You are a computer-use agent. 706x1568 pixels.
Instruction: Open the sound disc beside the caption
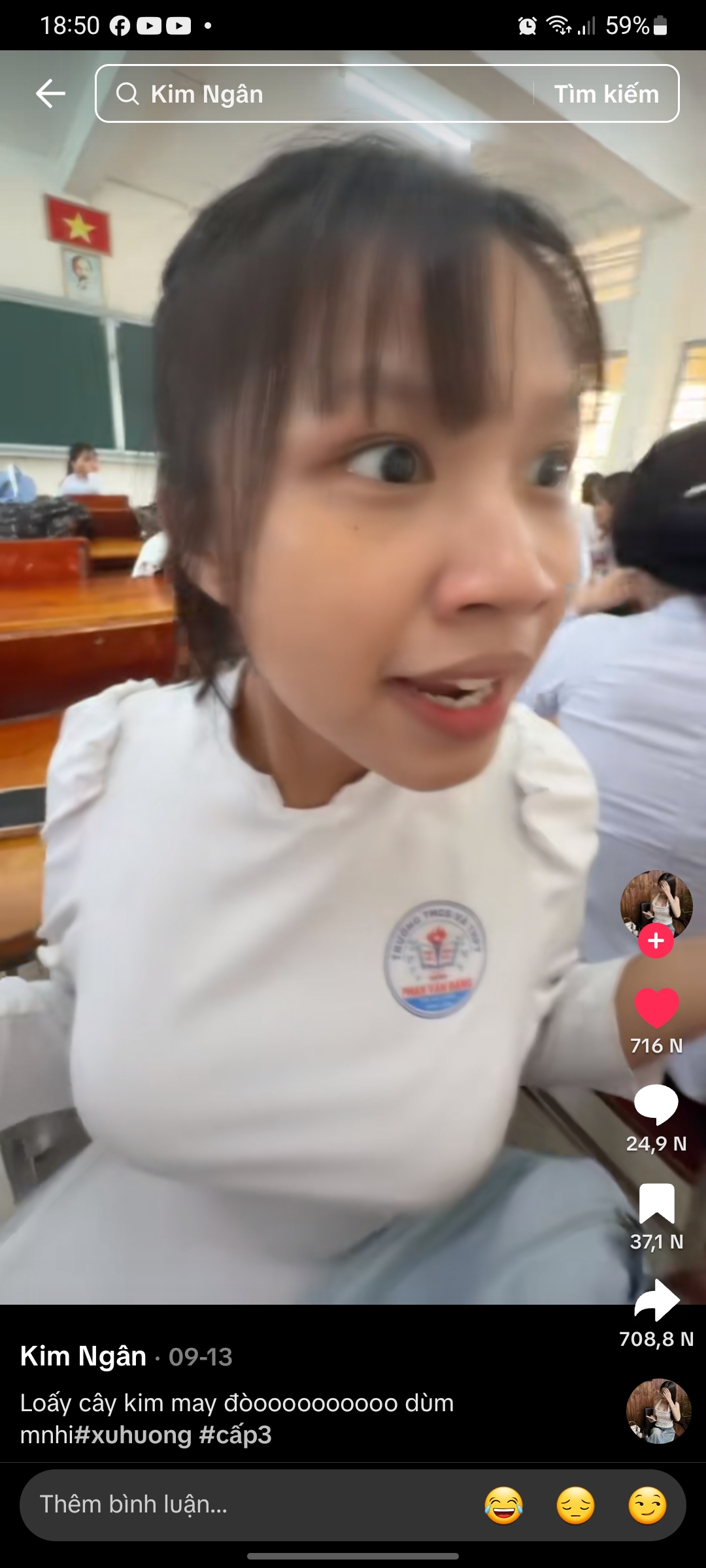click(658, 1411)
